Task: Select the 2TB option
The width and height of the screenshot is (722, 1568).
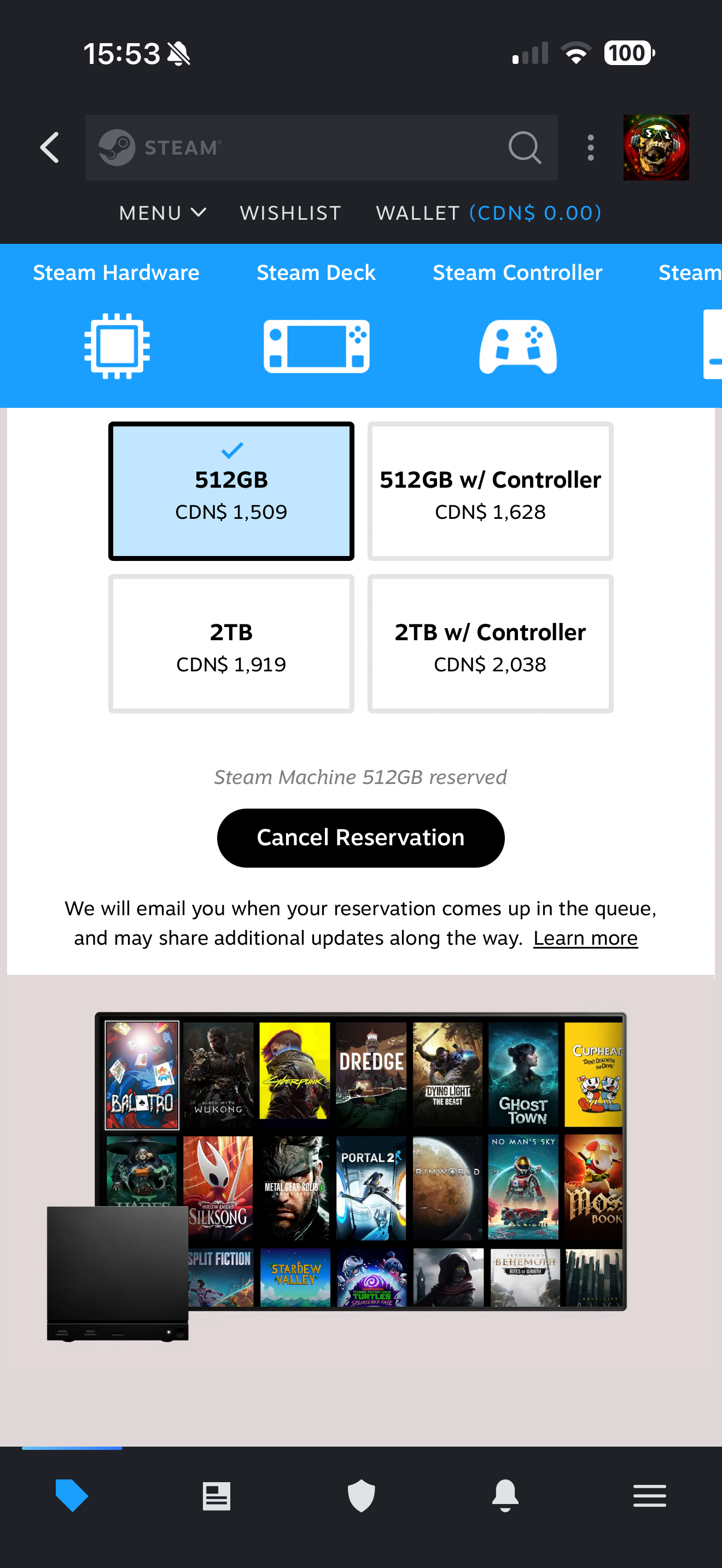Action: [x=231, y=643]
